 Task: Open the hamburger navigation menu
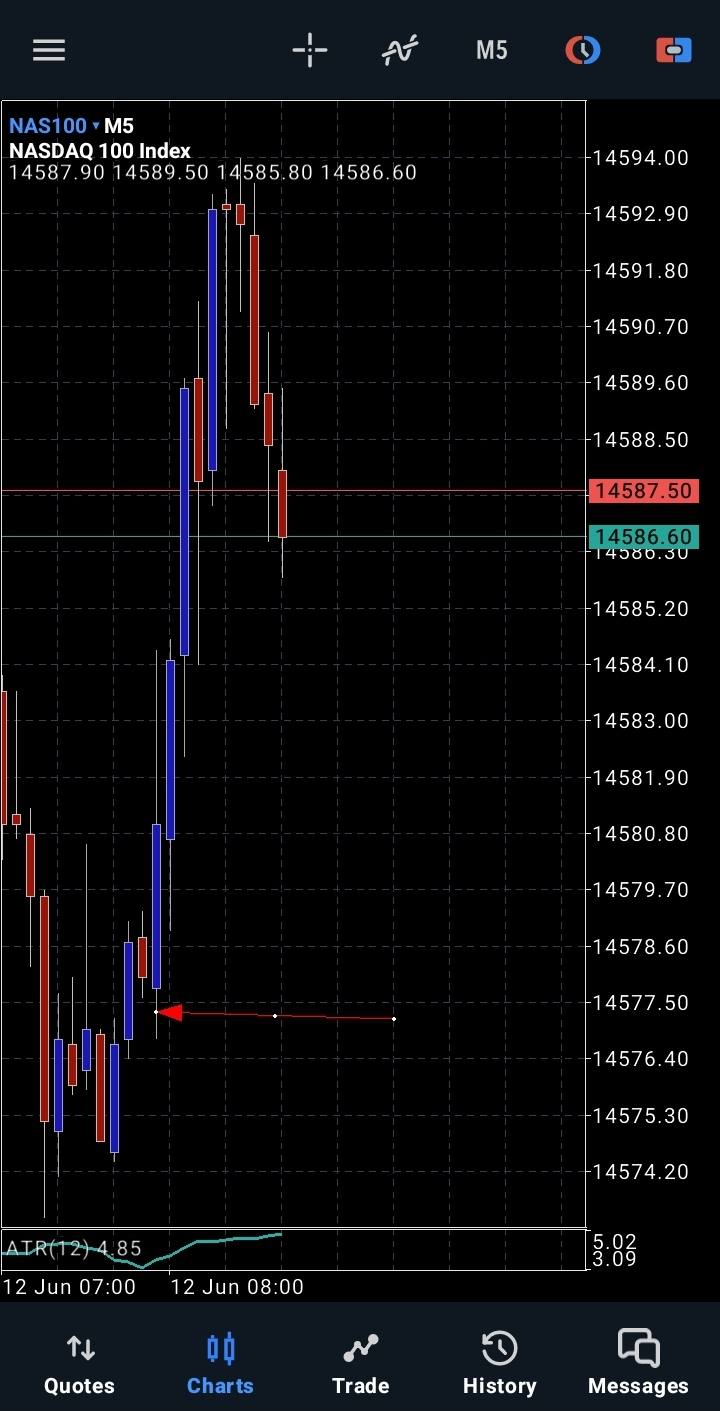click(x=48, y=50)
